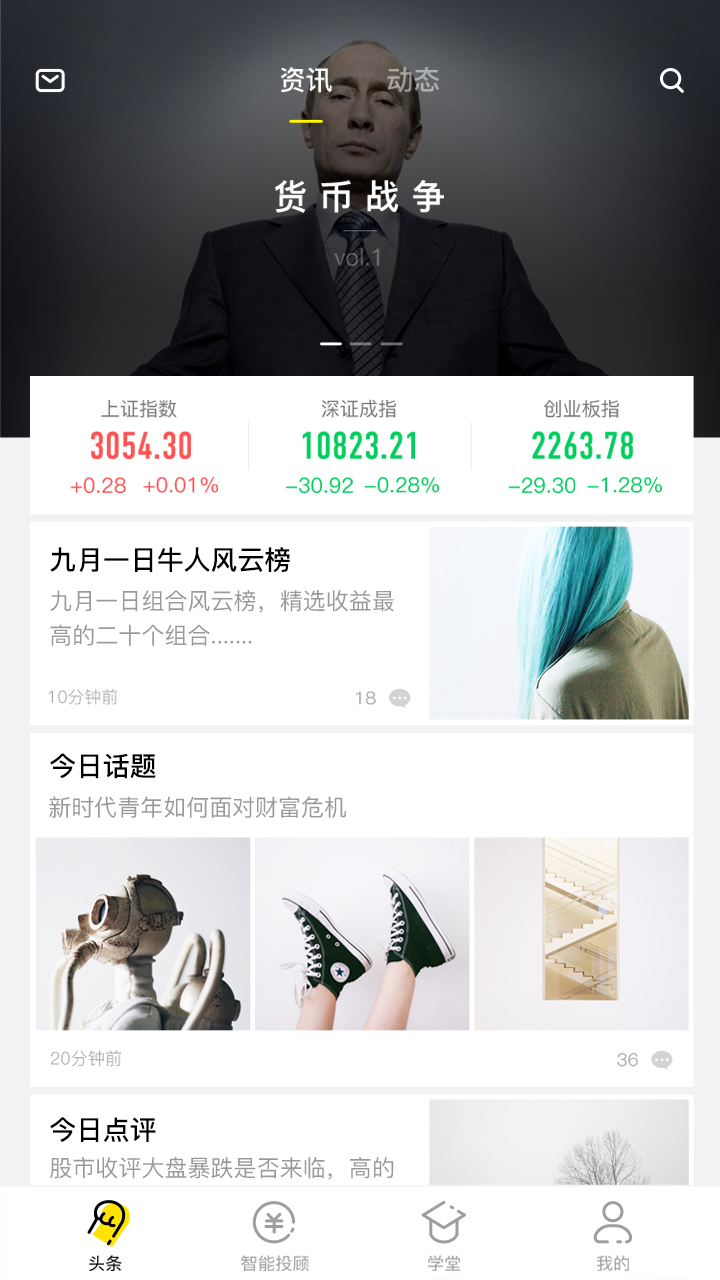Go to the 头条 tab
The width and height of the screenshot is (720, 1280).
click(x=106, y=1235)
